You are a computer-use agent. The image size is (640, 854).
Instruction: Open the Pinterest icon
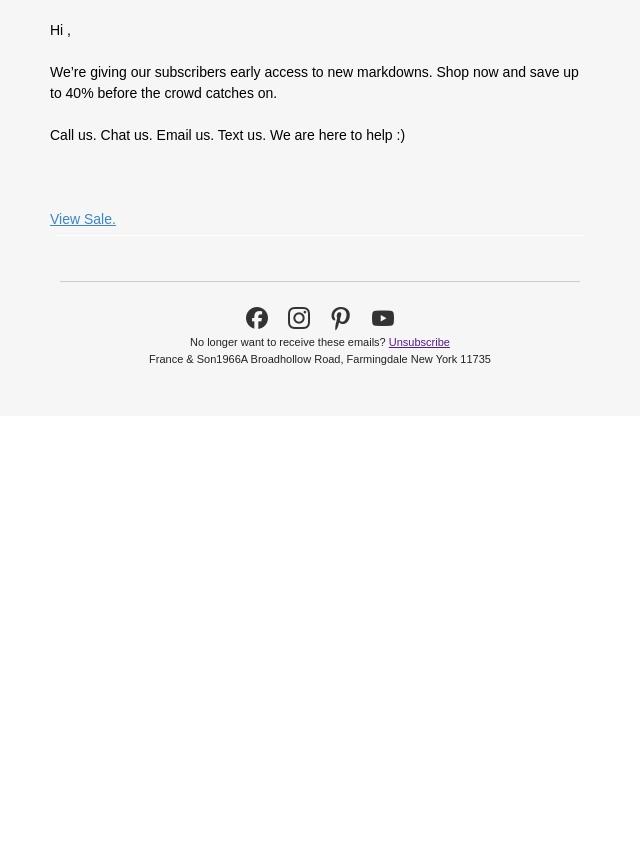pos(340,318)
